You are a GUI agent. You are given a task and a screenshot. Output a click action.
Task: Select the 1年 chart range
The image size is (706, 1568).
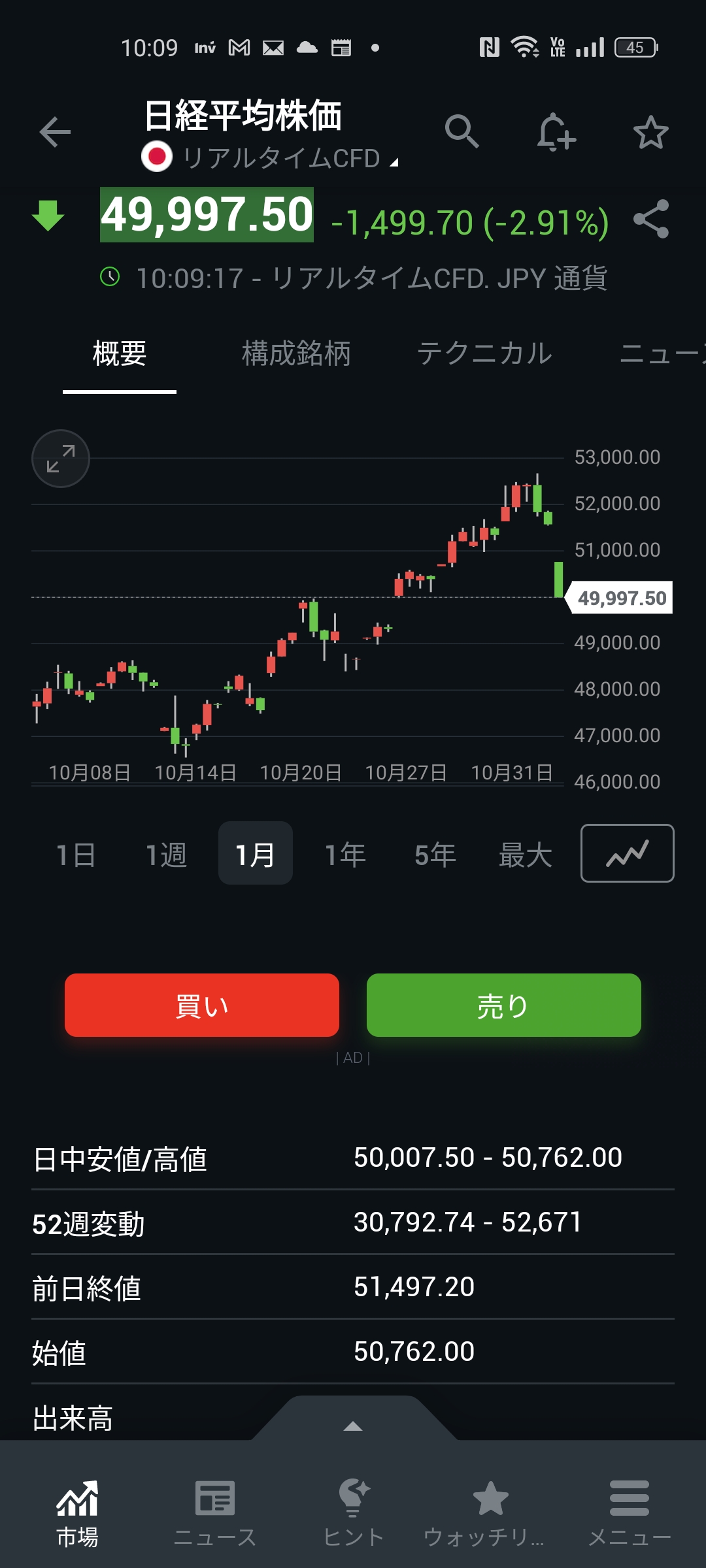coord(345,855)
